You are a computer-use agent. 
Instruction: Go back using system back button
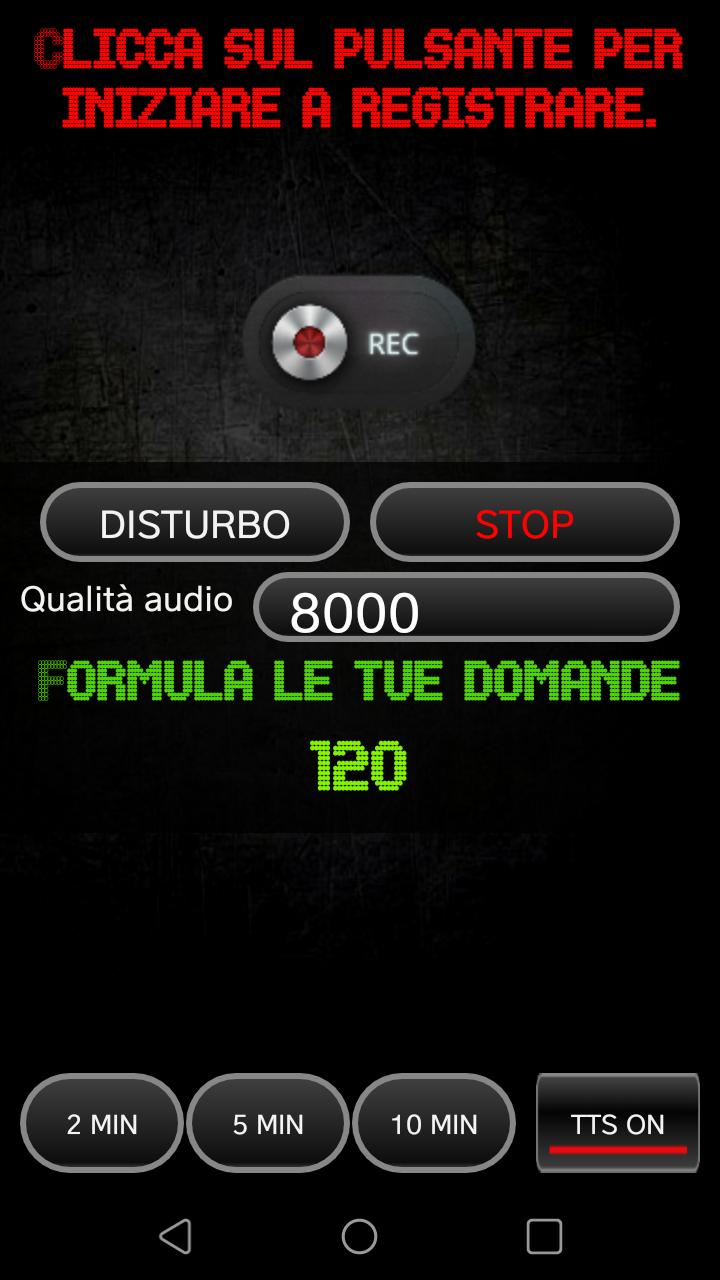[x=176, y=1237]
